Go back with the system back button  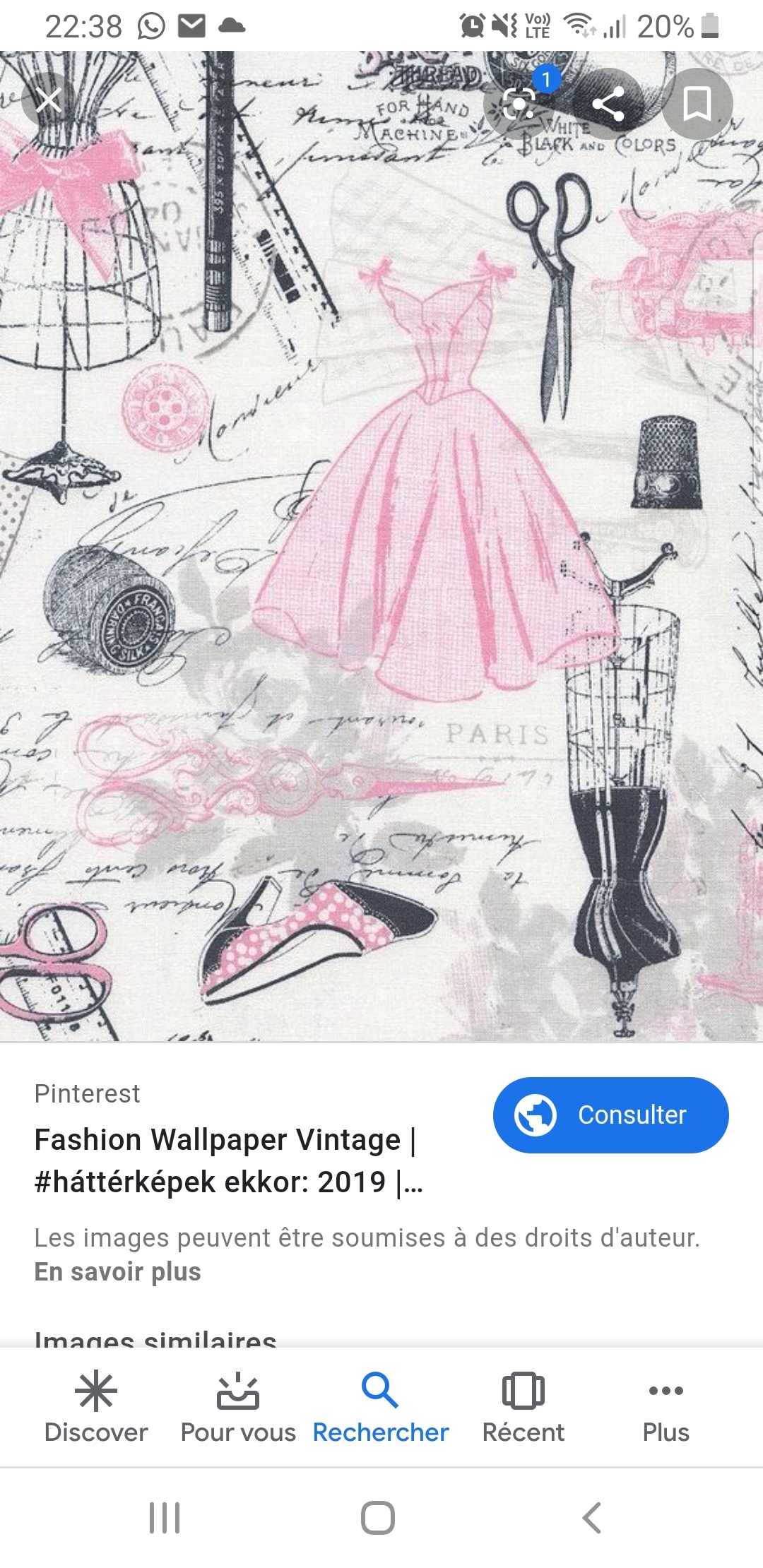coord(592,1517)
